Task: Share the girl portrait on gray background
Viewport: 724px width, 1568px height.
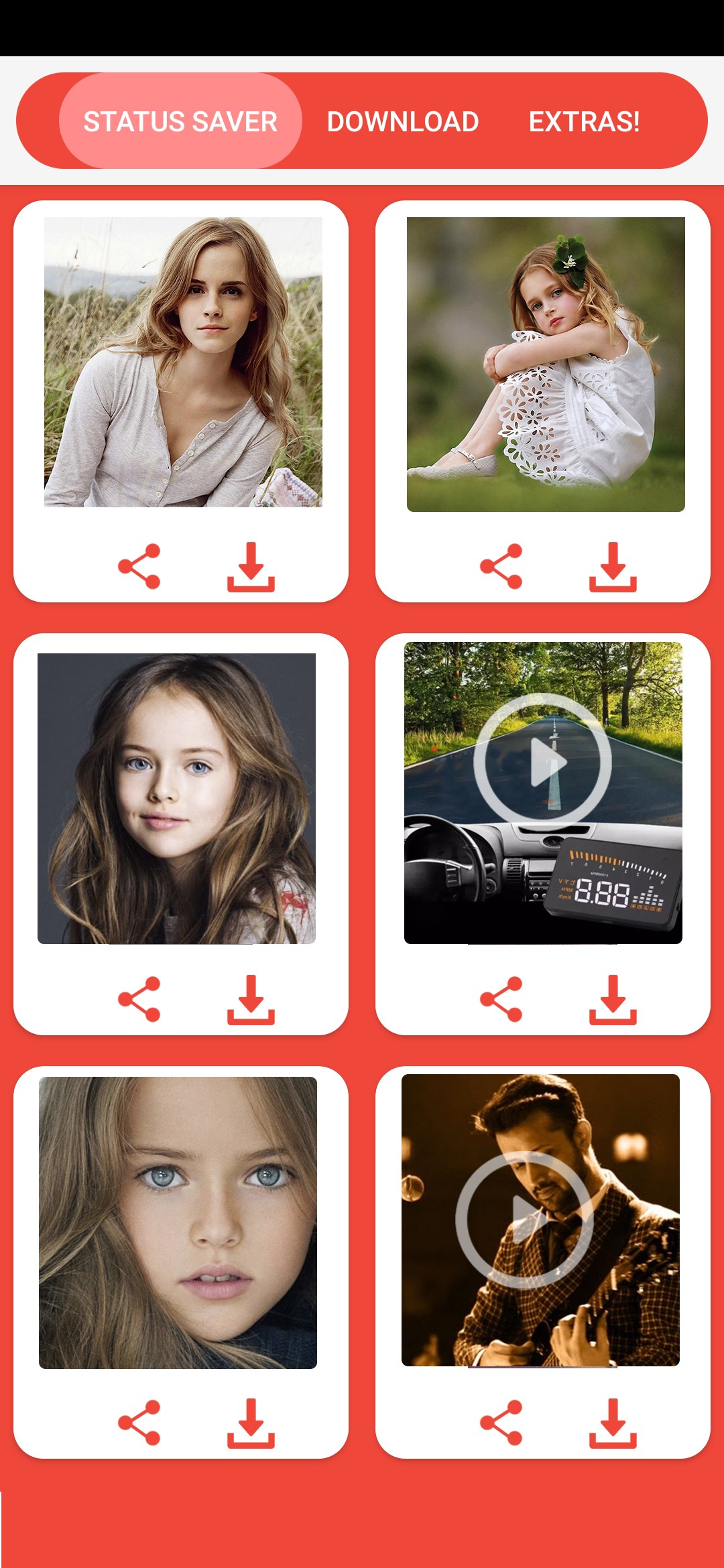Action: 139,999
